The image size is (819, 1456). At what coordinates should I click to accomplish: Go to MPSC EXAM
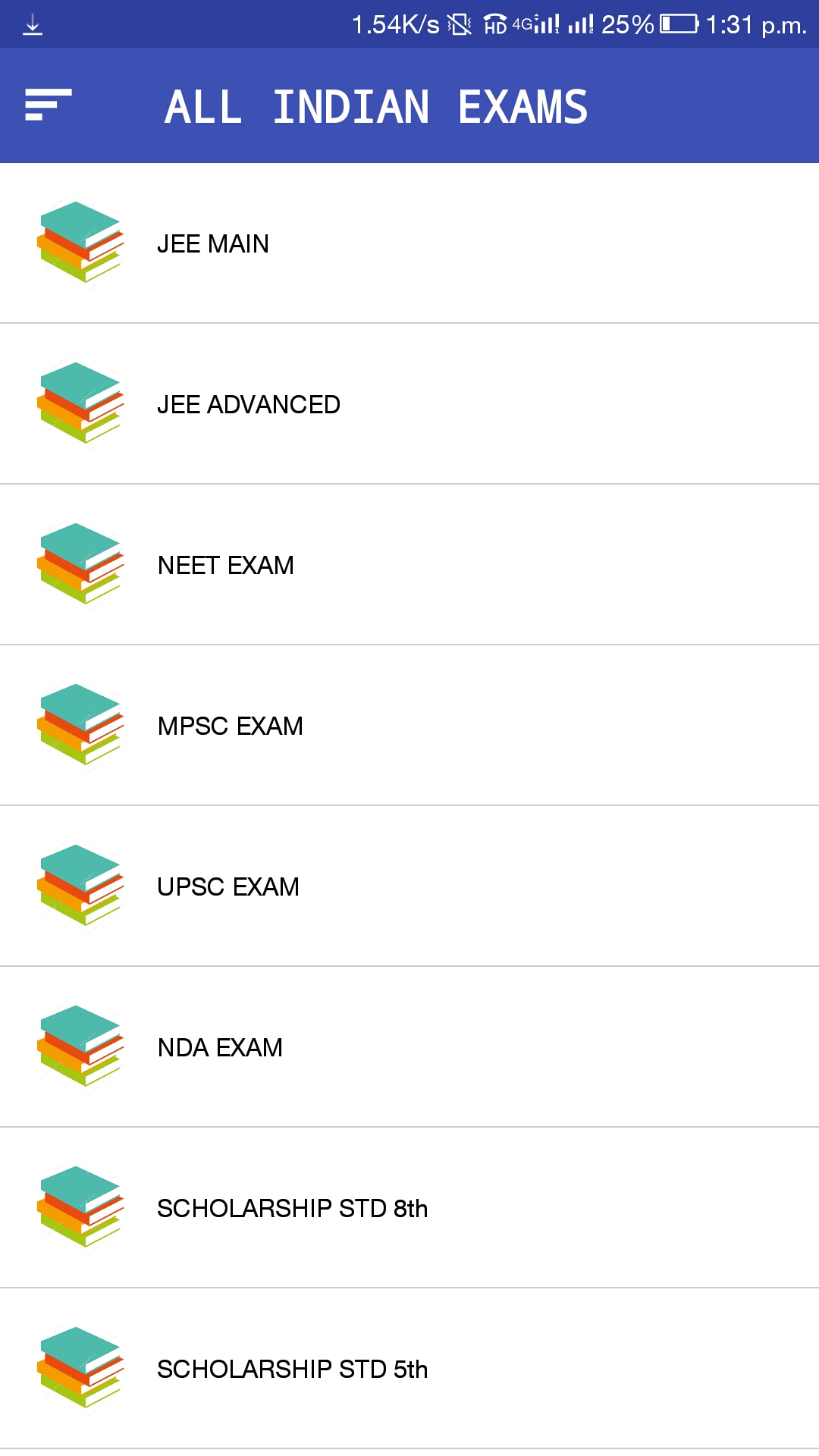[230, 726]
